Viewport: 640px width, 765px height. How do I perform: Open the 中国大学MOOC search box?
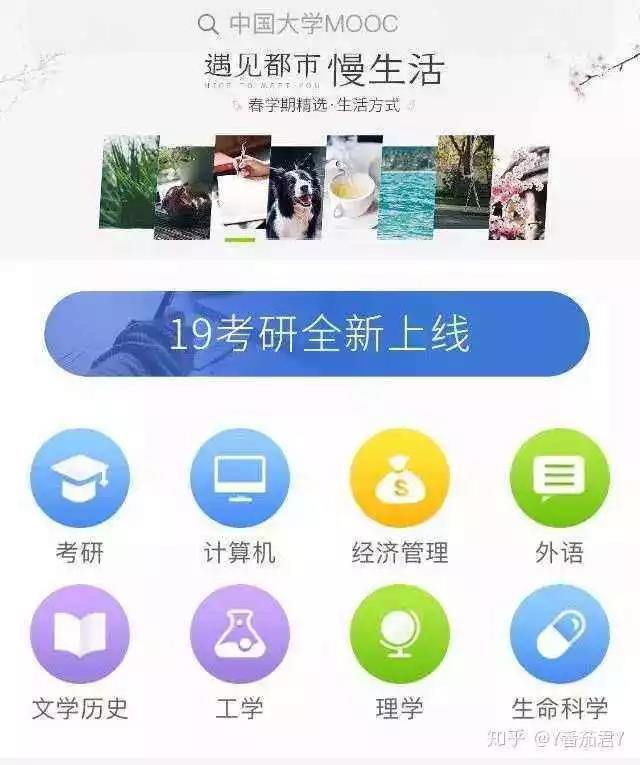(300, 23)
